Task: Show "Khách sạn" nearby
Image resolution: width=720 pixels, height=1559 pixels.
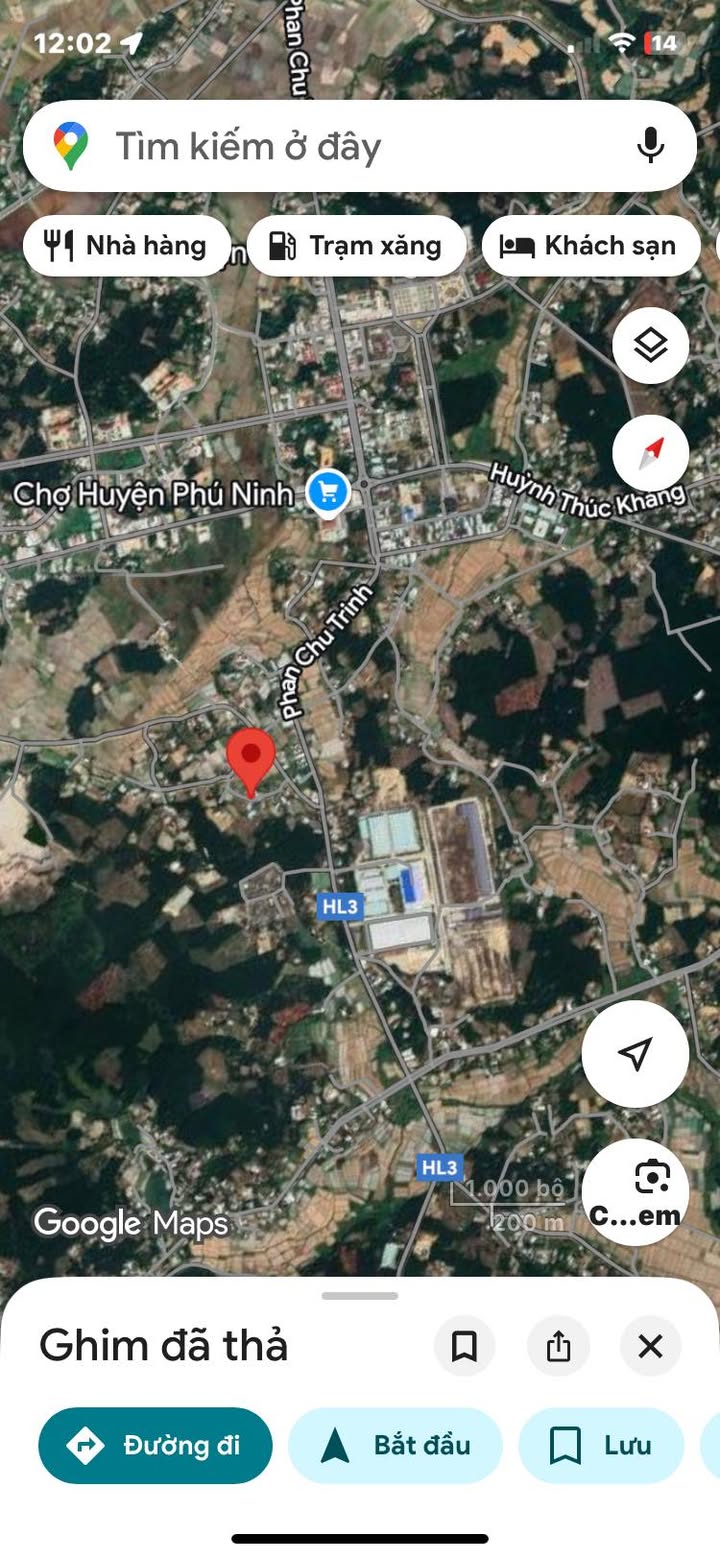Action: [590, 246]
